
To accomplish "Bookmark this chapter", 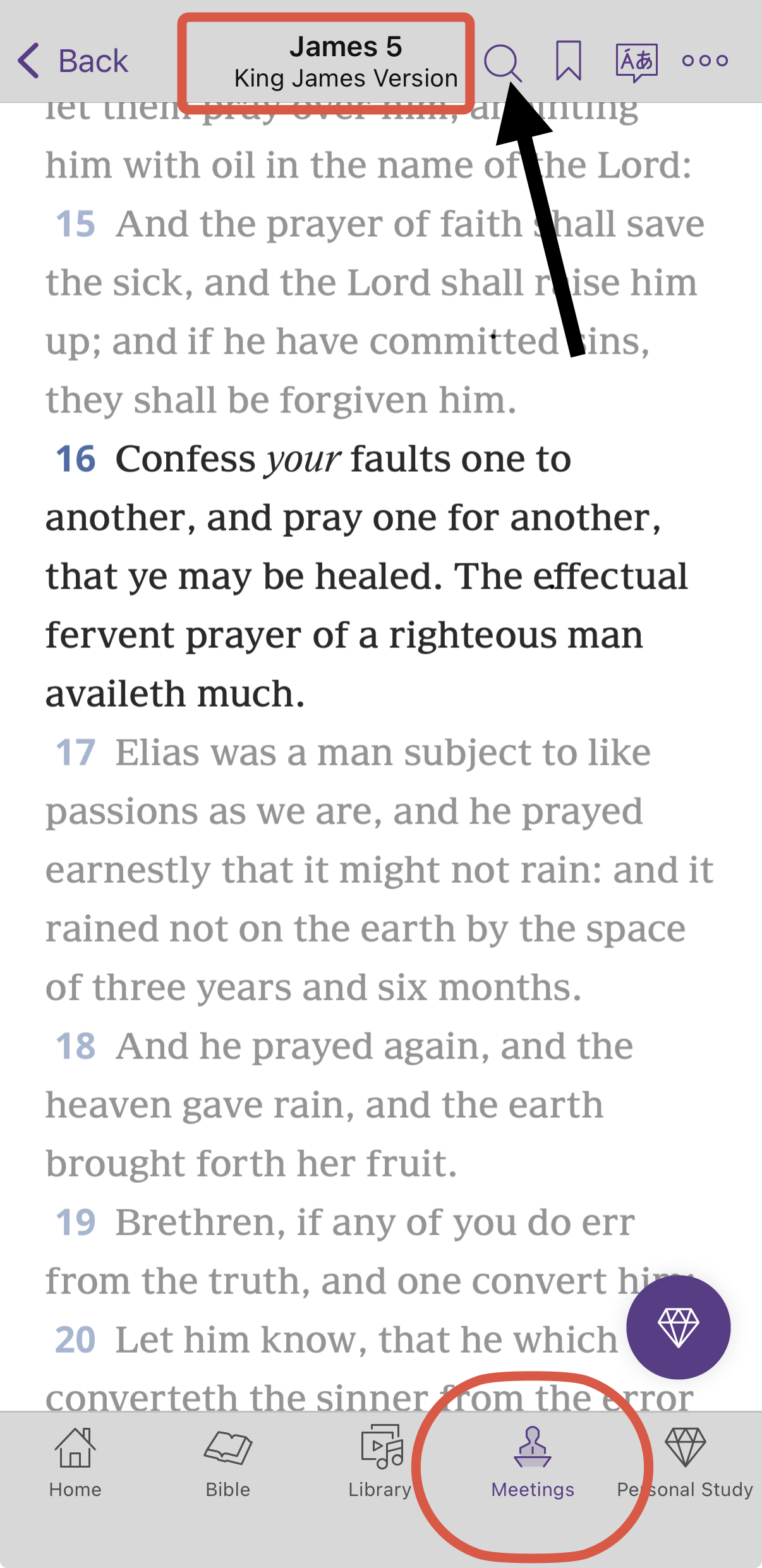I will click(568, 61).
